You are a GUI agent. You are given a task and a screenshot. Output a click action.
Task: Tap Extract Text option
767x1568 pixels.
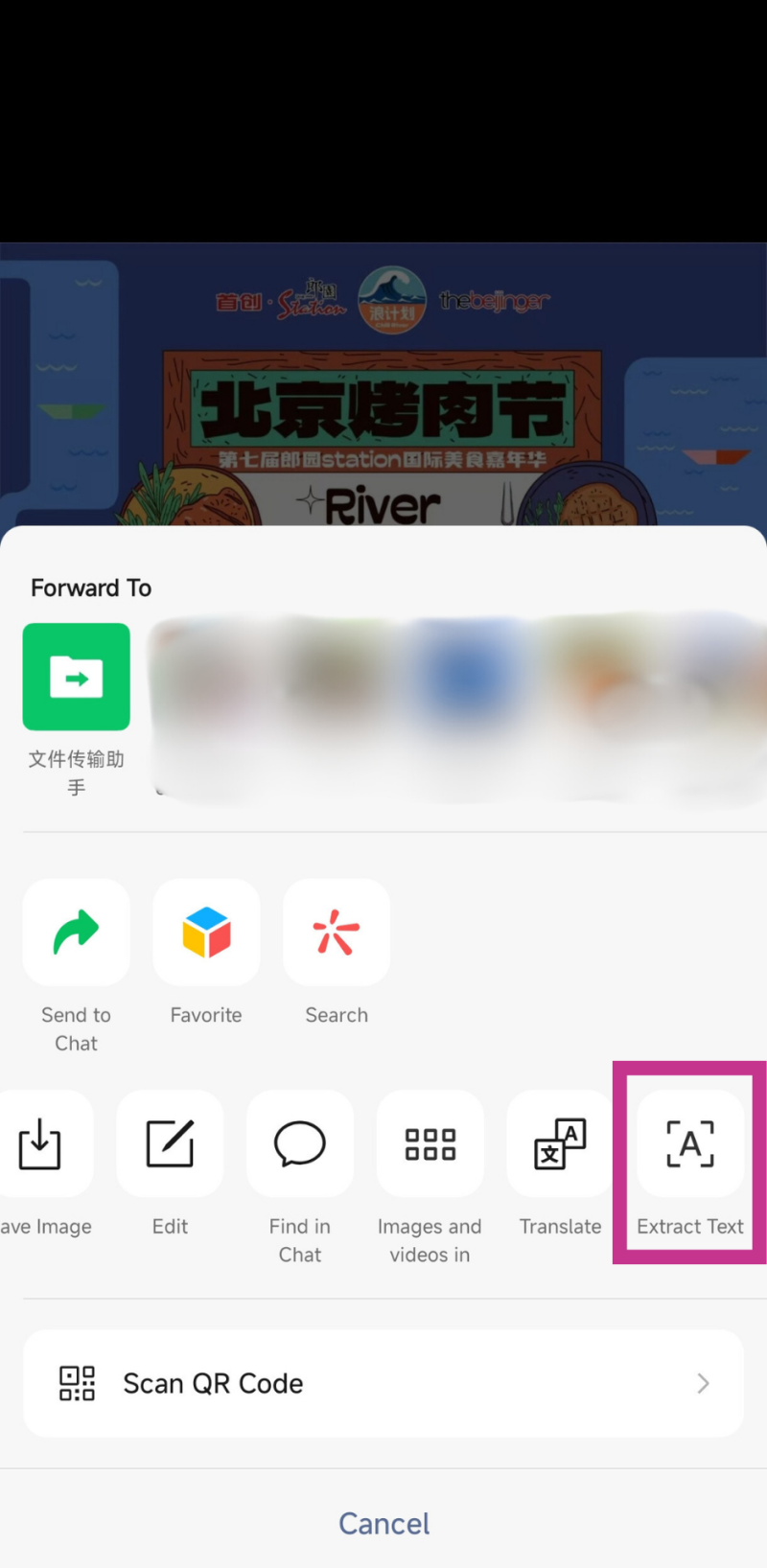[690, 1143]
